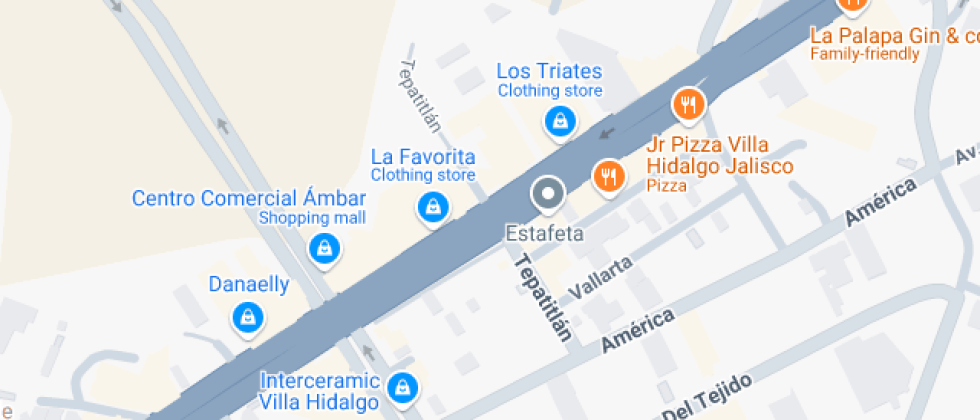Image resolution: width=980 pixels, height=420 pixels.
Task: Open the Danaelly shop marker
Action: tap(248, 318)
